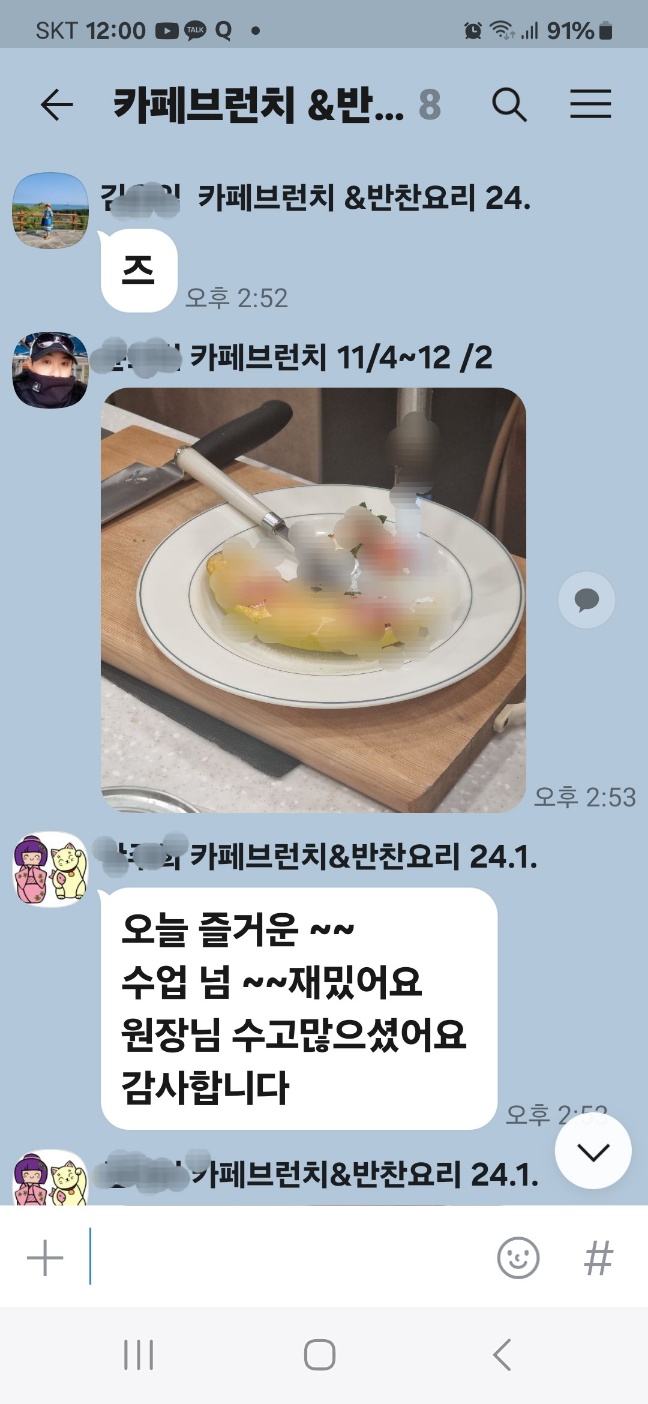Search within this chat room
The width and height of the screenshot is (648, 1404).
tap(510, 105)
